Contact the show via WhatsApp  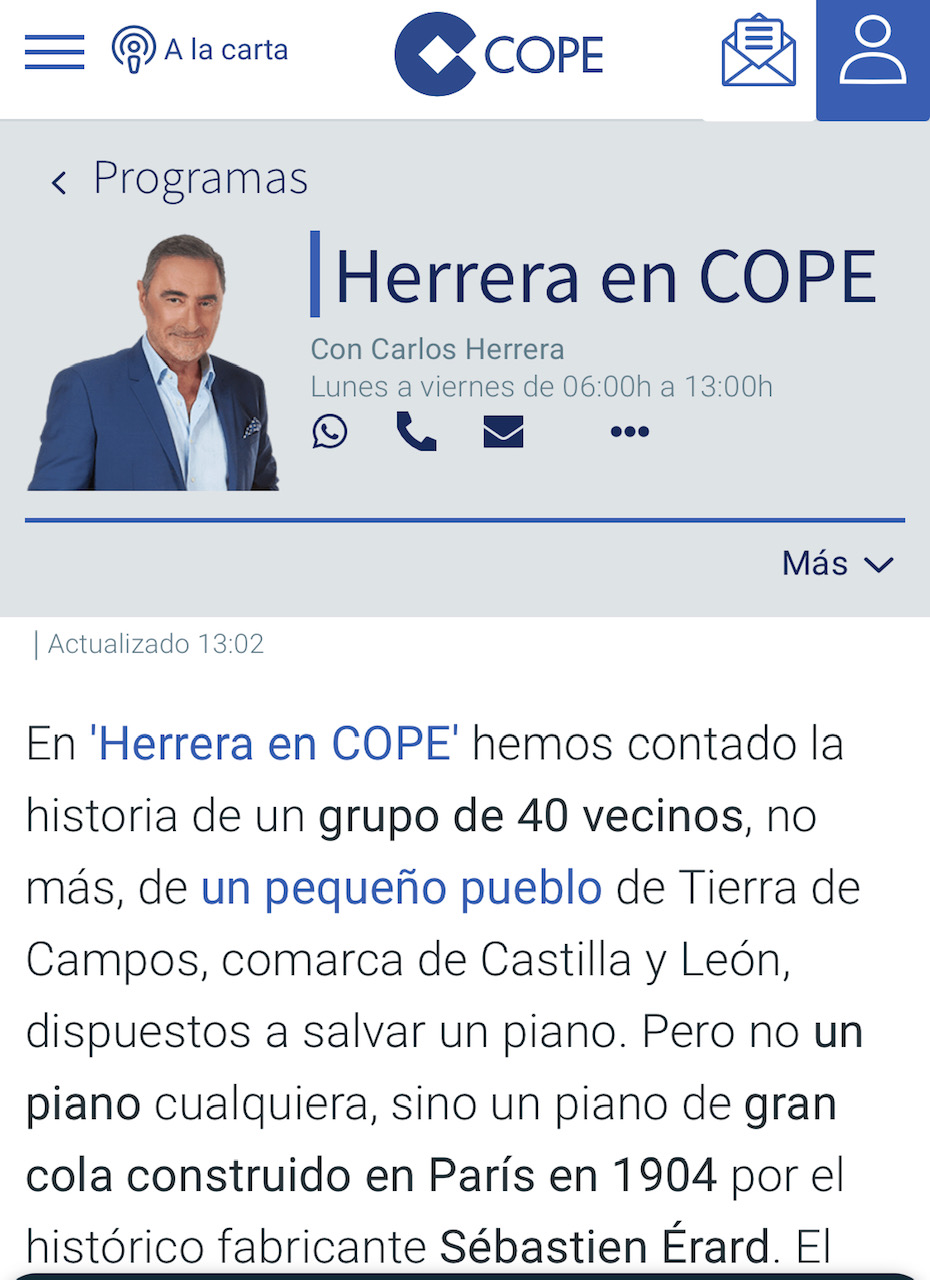(329, 432)
